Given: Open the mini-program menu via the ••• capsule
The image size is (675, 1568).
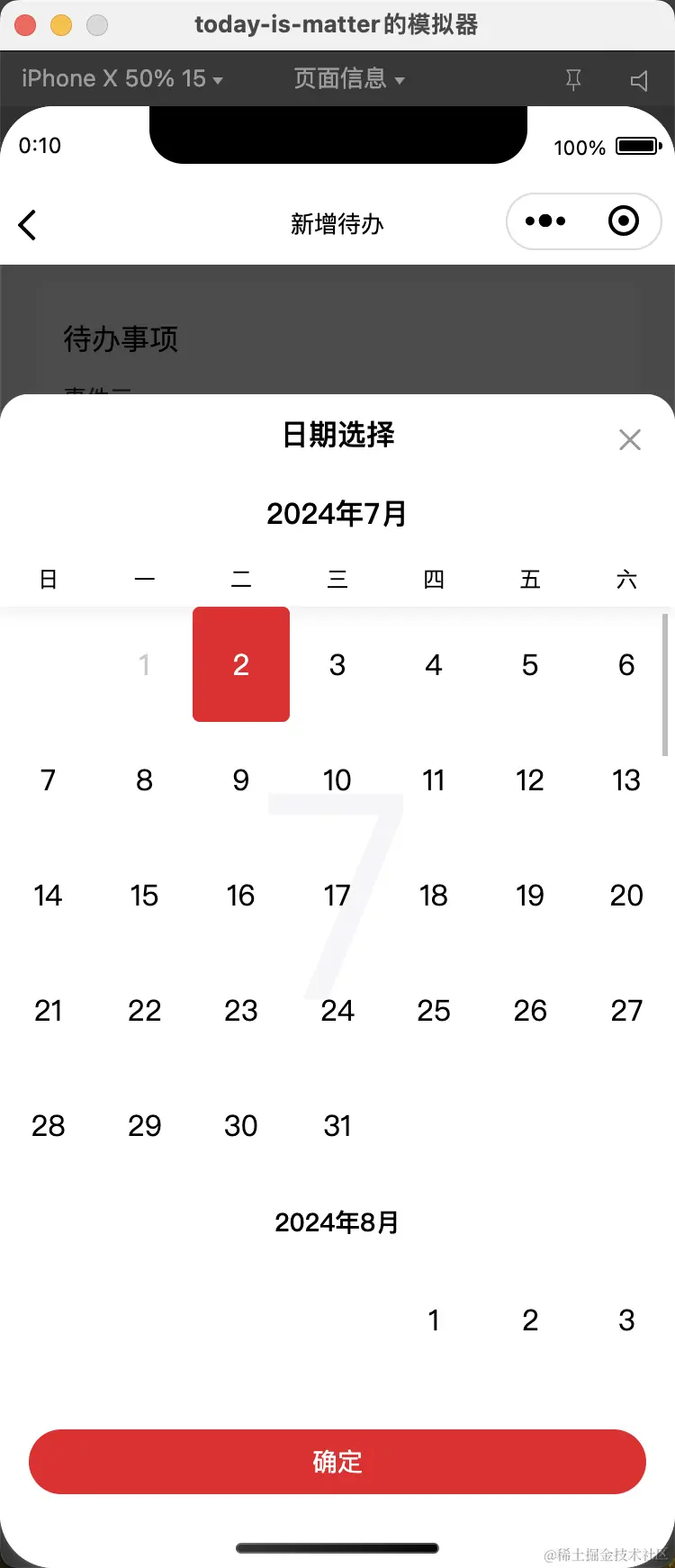Looking at the screenshot, I should 544,221.
